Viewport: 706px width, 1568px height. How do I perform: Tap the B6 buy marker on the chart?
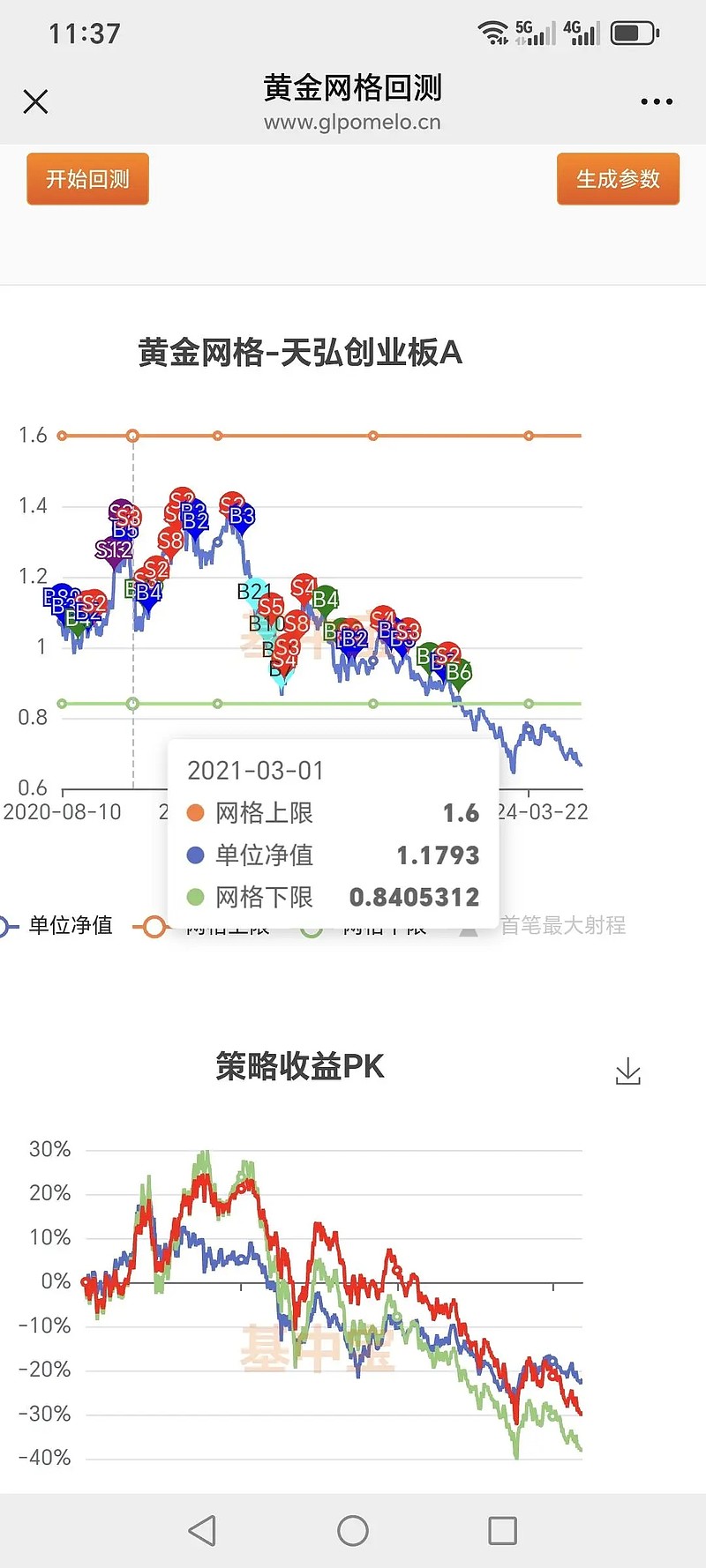click(460, 672)
